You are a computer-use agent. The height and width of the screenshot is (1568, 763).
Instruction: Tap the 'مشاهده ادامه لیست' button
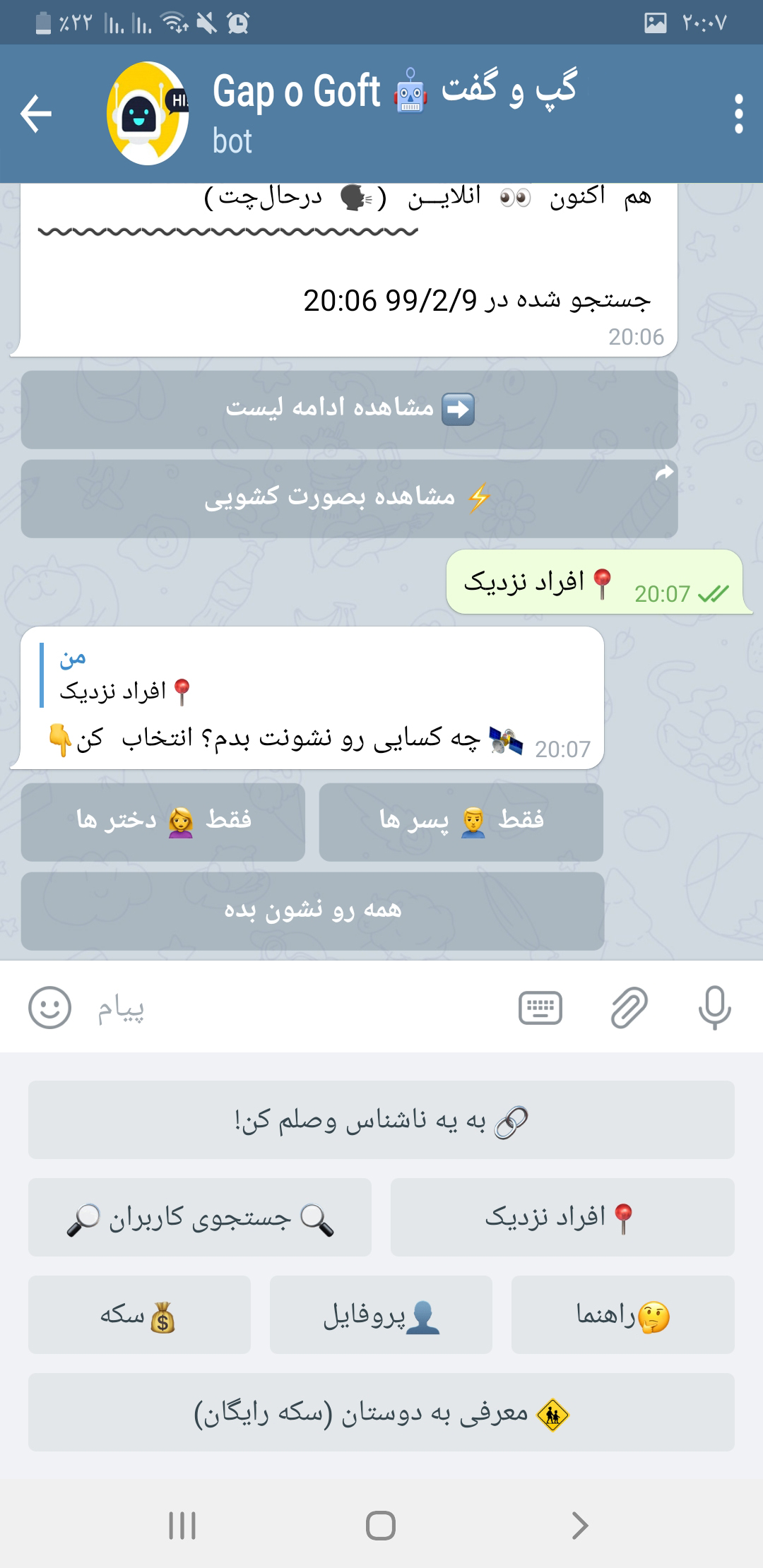(349, 410)
